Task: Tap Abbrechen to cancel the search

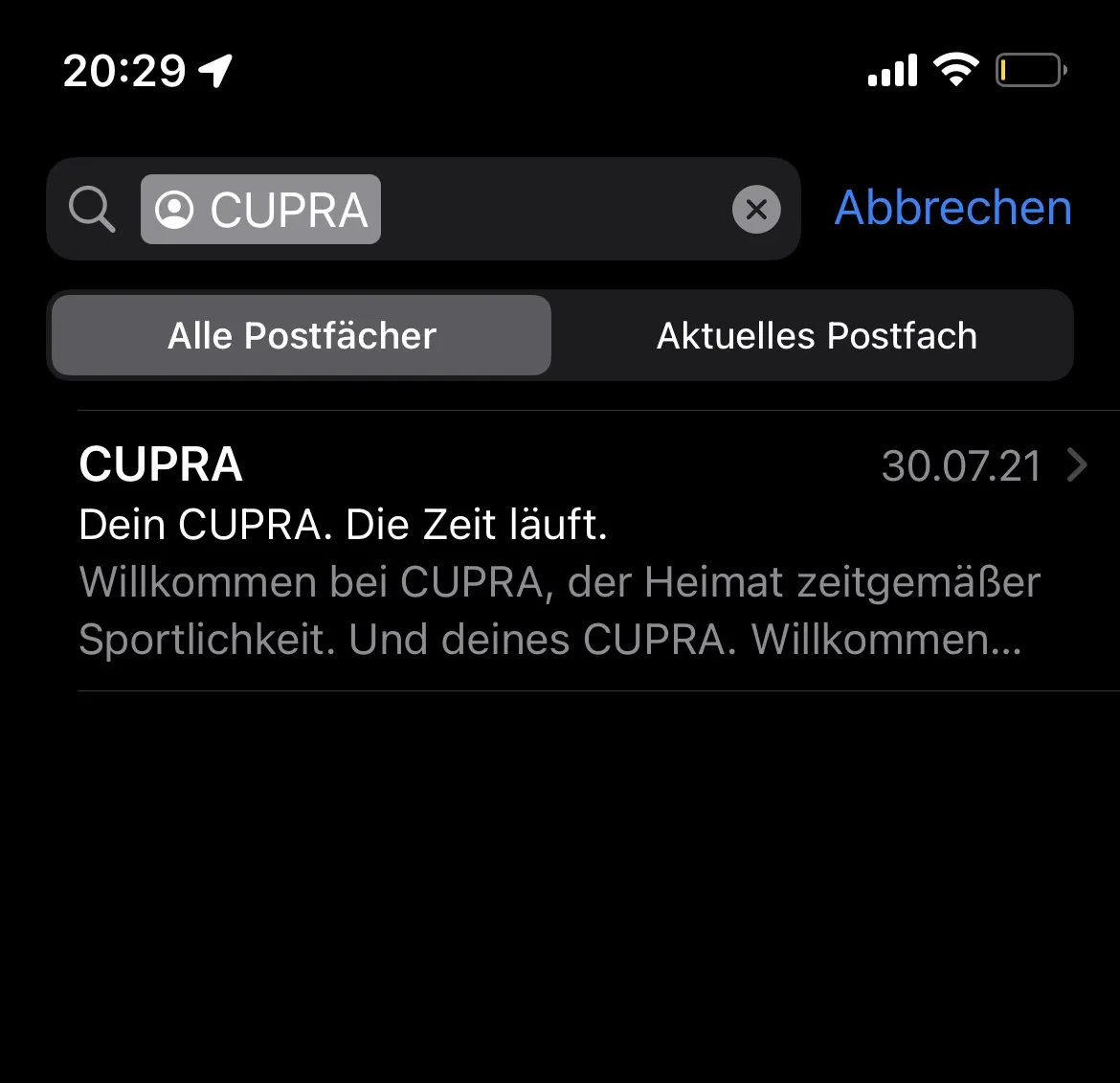Action: pyautogui.click(x=952, y=208)
